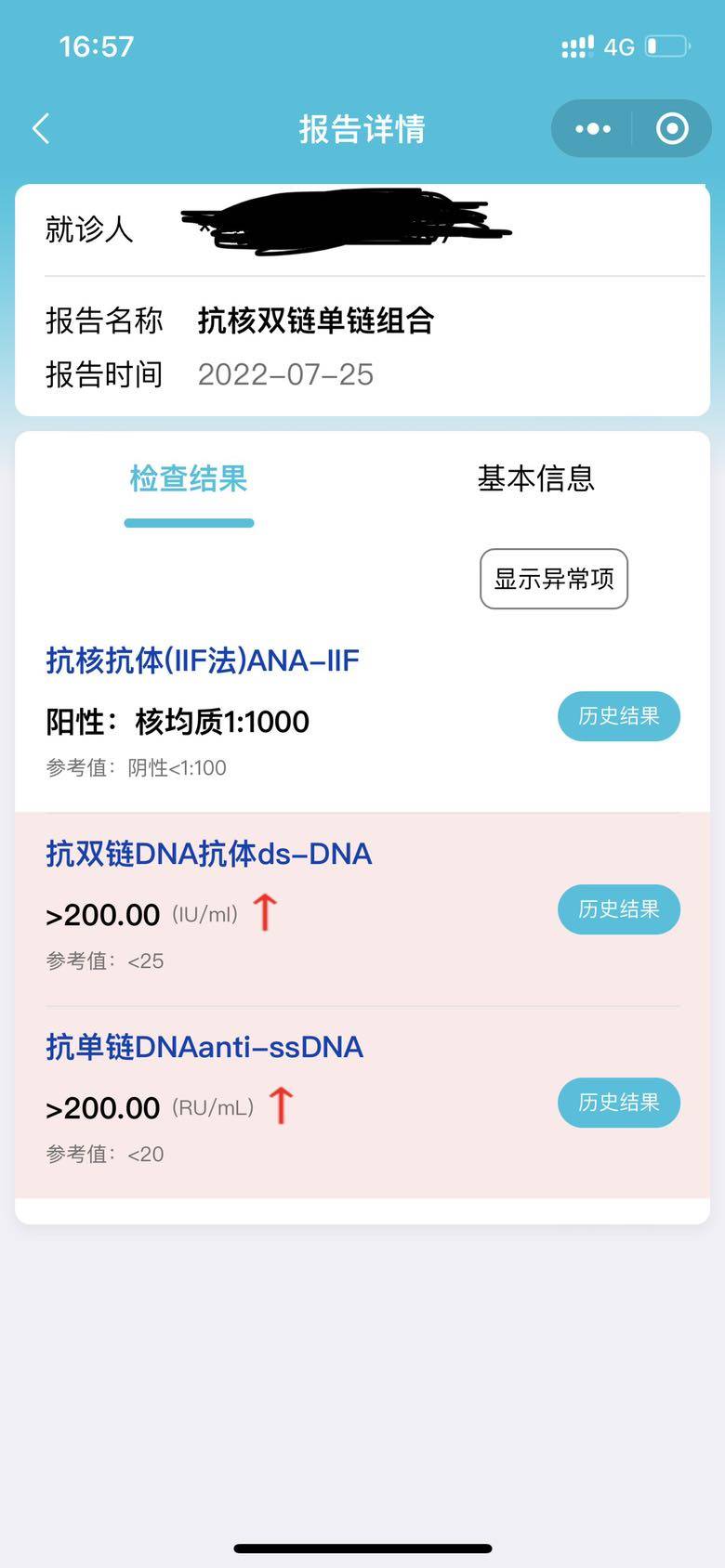Screen dimensions: 725x1568
Task: Close the mini program with the circle icon
Action: tap(671, 128)
